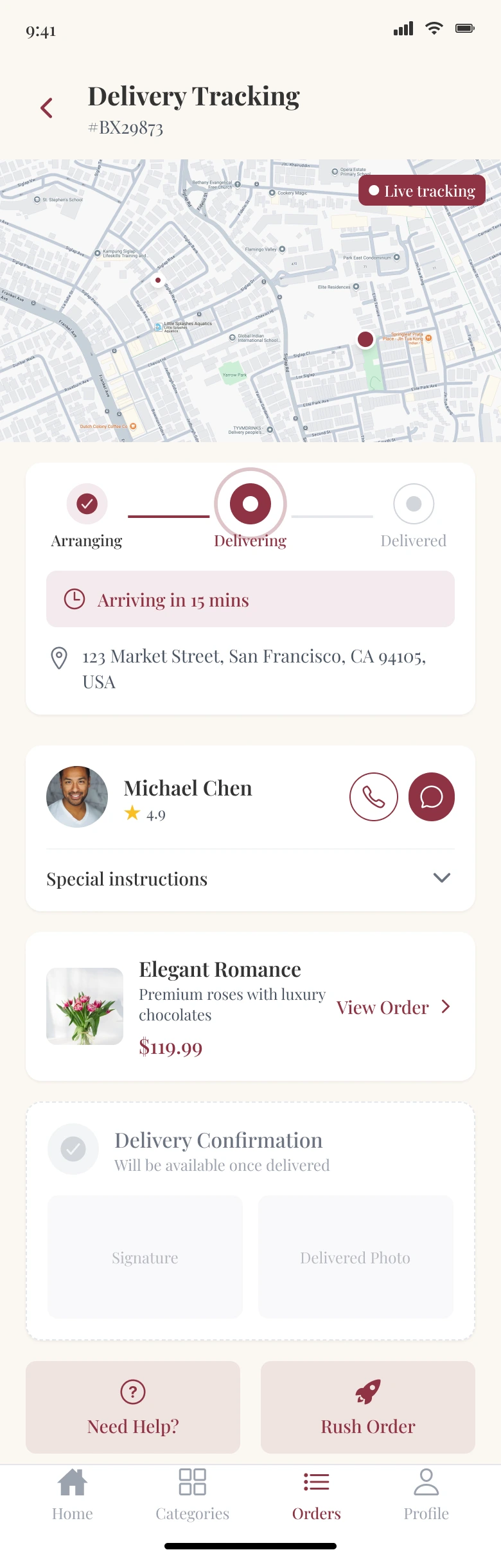
Task: Open the Categories tab
Action: tap(192, 1495)
